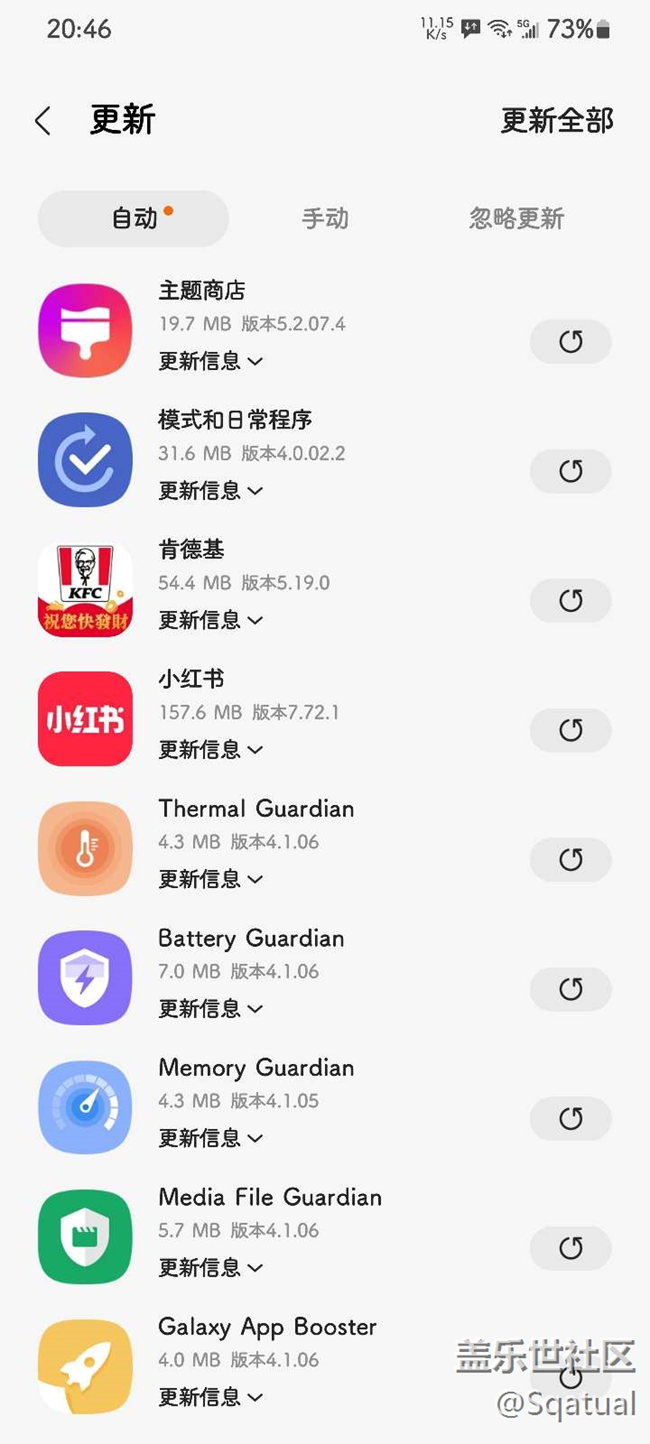650x1444 pixels.
Task: Update Memory Guardian
Action: pos(570,1118)
